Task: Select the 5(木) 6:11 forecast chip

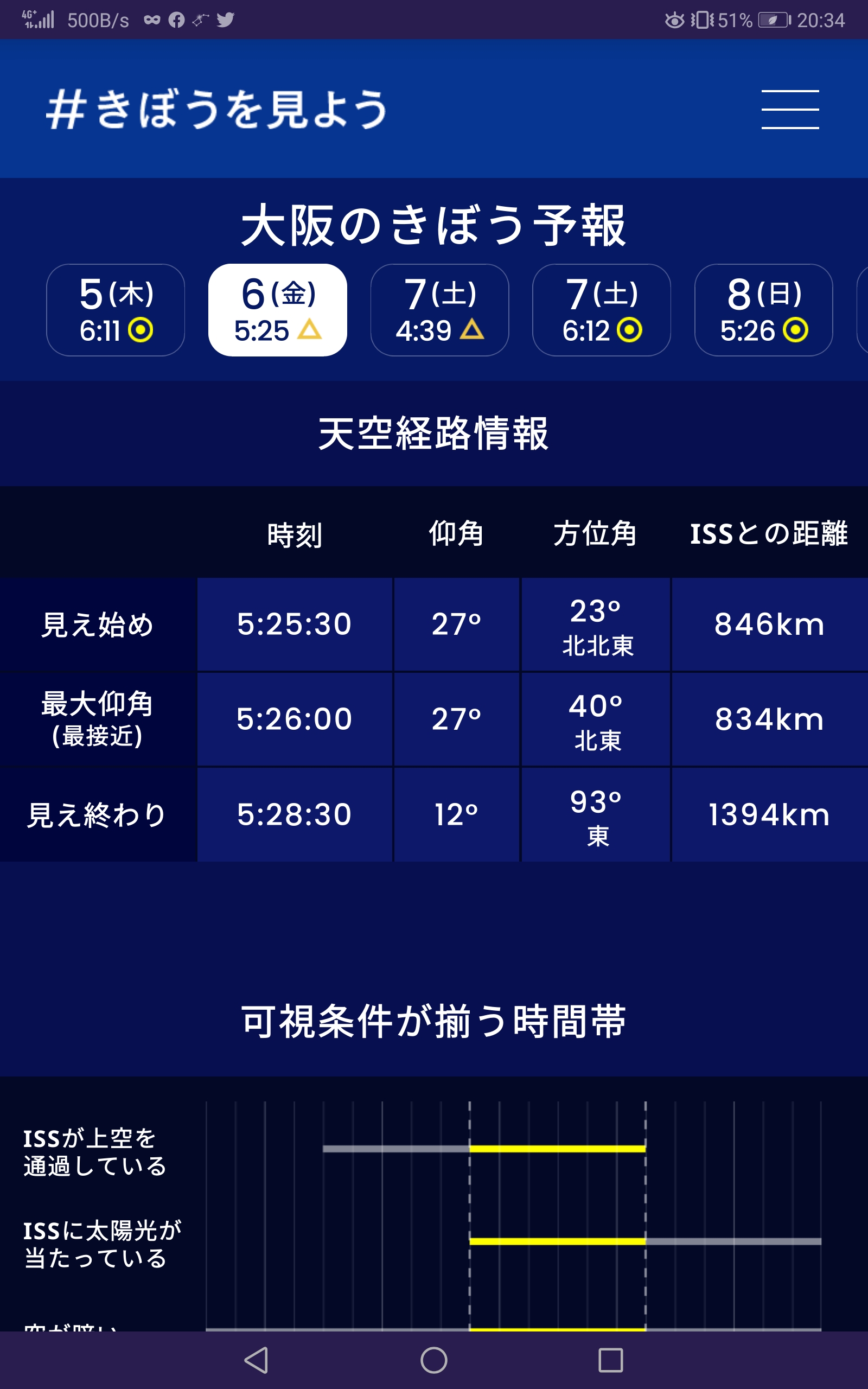Action: tap(116, 310)
